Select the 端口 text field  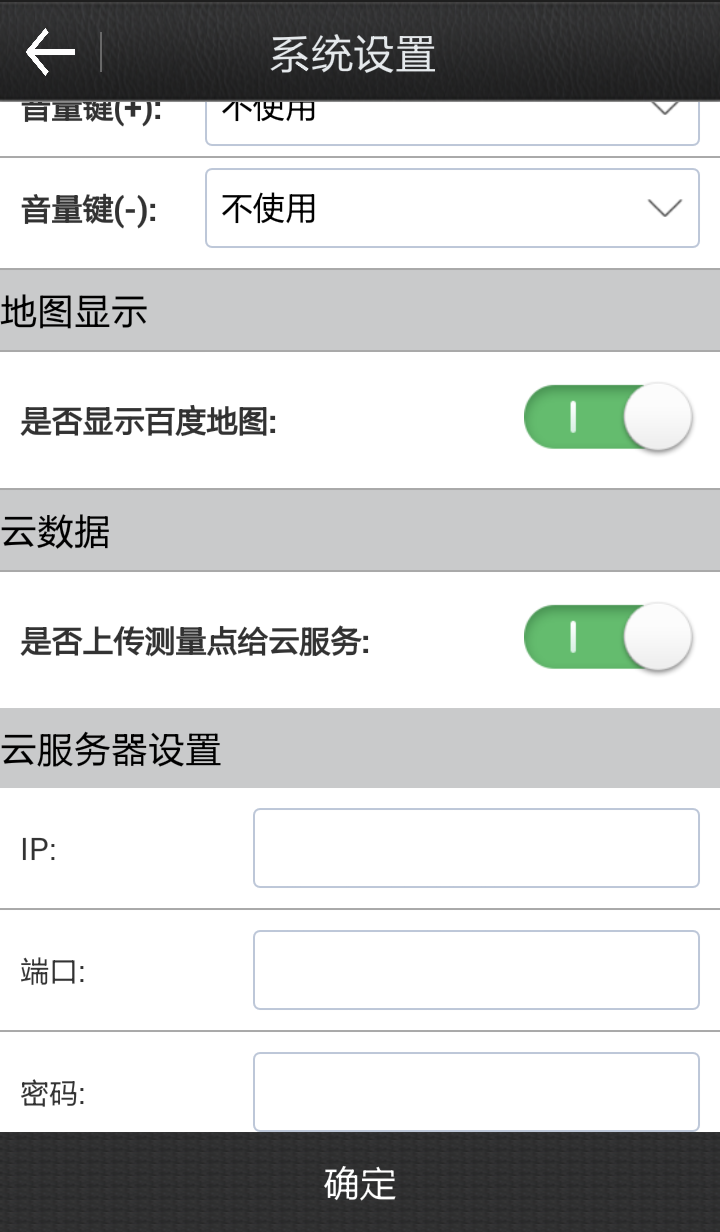[x=476, y=970]
